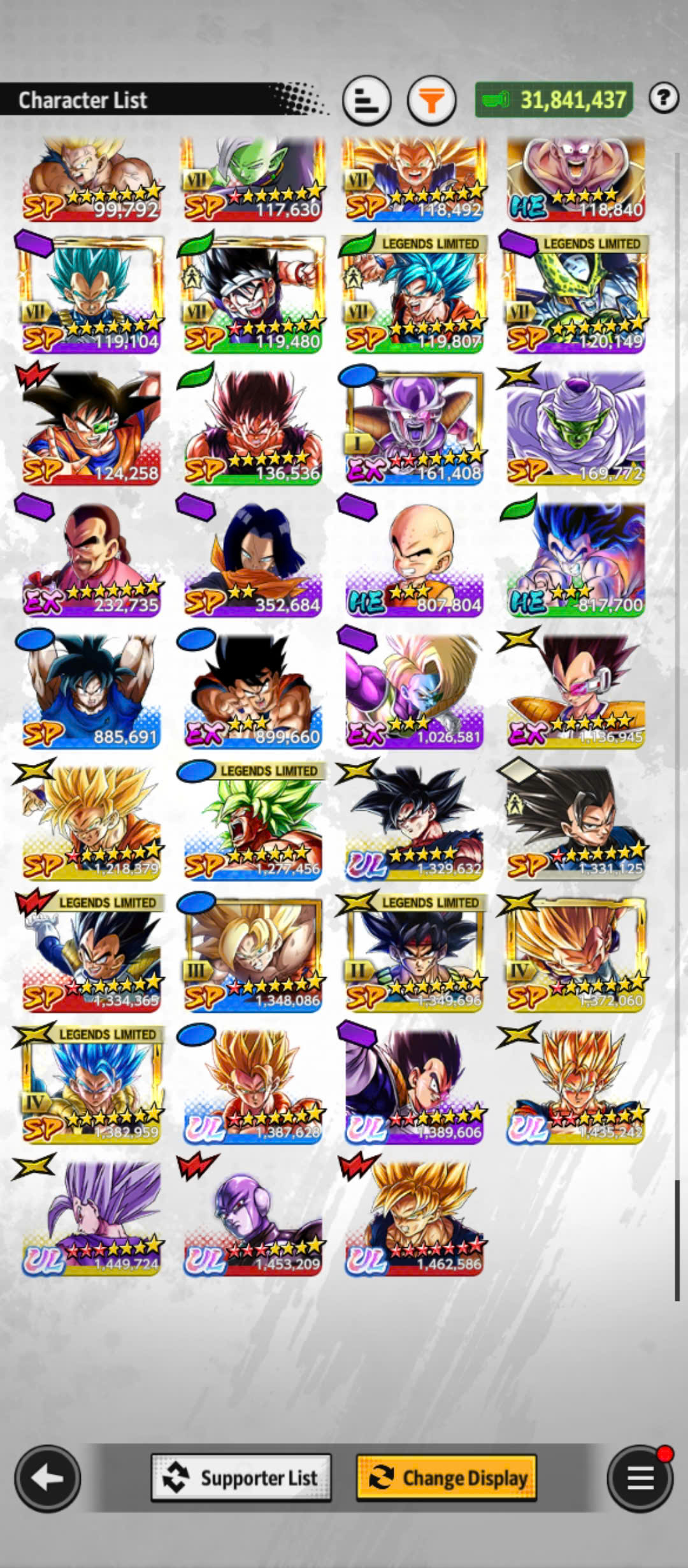Open the sort order icon
Viewport: 688px width, 1568px height.
pyautogui.click(x=366, y=100)
